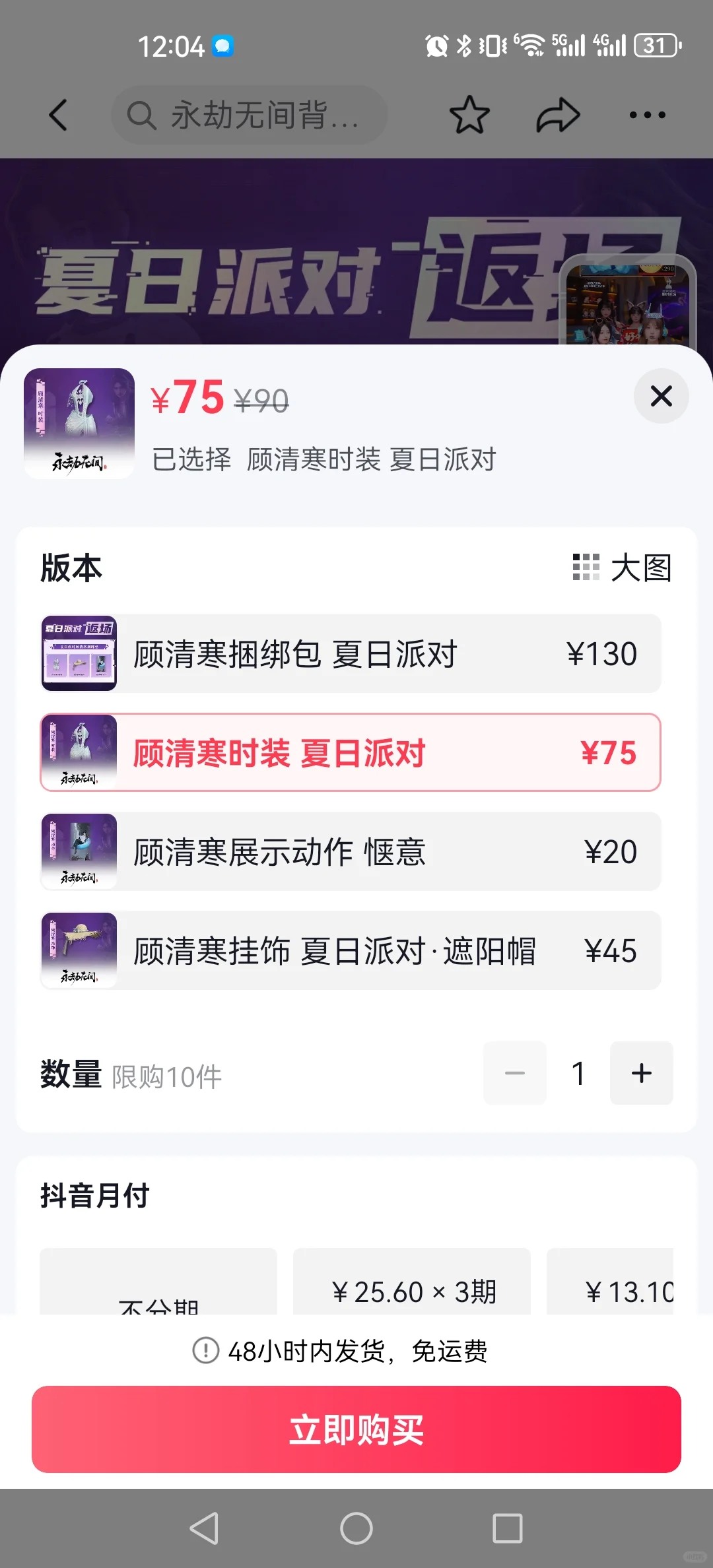This screenshot has height=1568, width=713.
Task: Favorite this product with the star icon
Action: pyautogui.click(x=469, y=115)
